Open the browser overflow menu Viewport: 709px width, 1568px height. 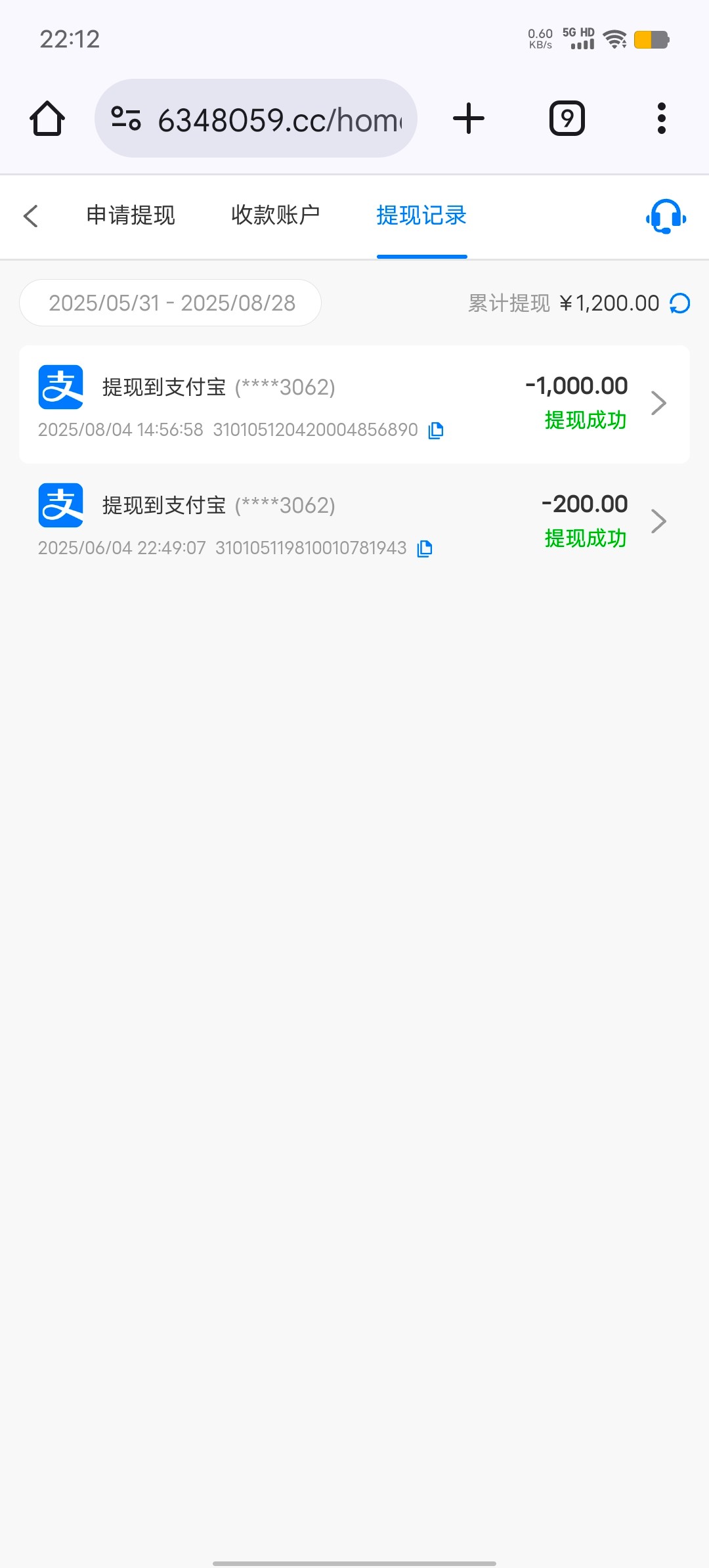pyautogui.click(x=661, y=119)
